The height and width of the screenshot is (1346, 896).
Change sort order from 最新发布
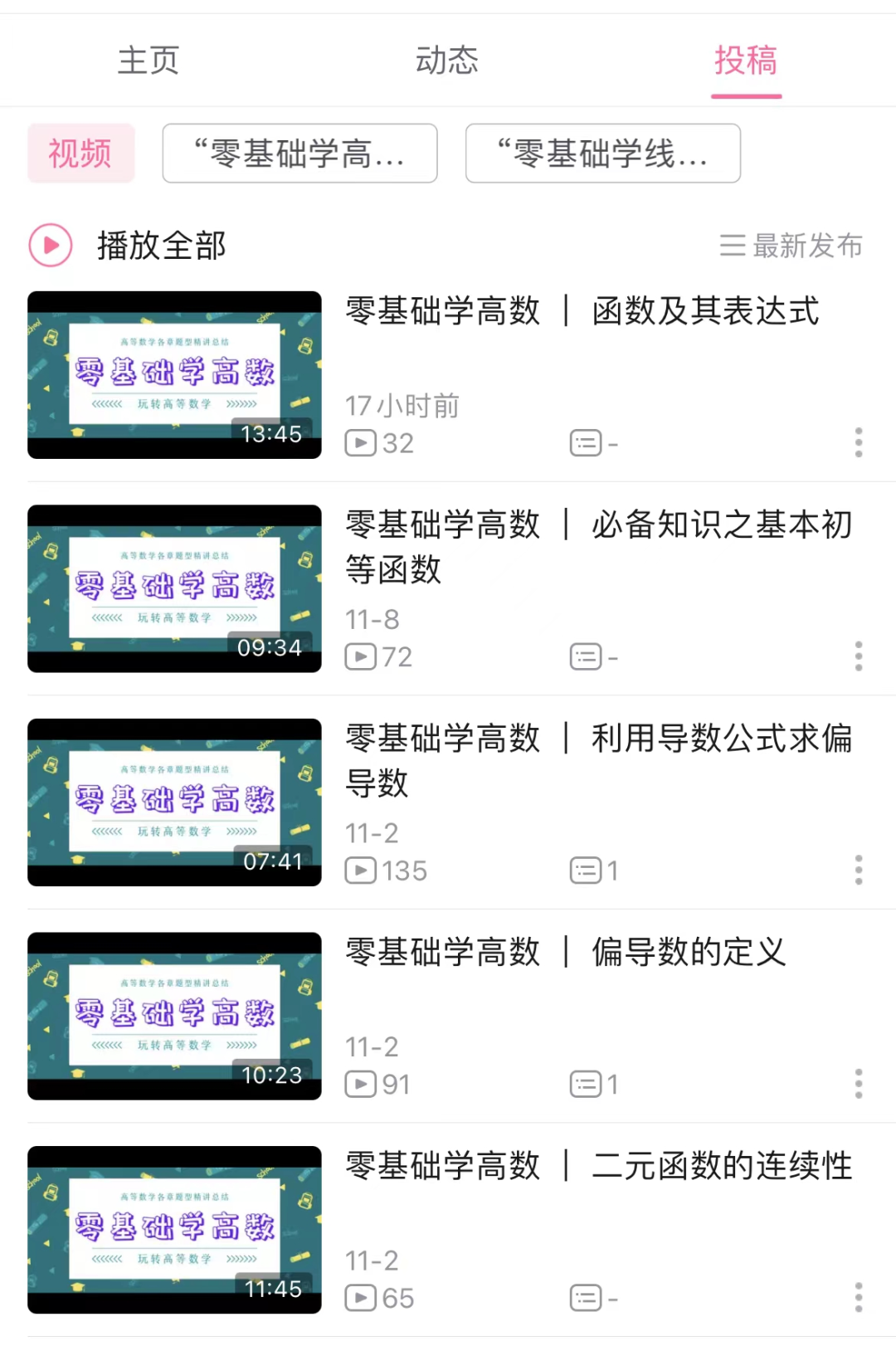pyautogui.click(x=791, y=246)
